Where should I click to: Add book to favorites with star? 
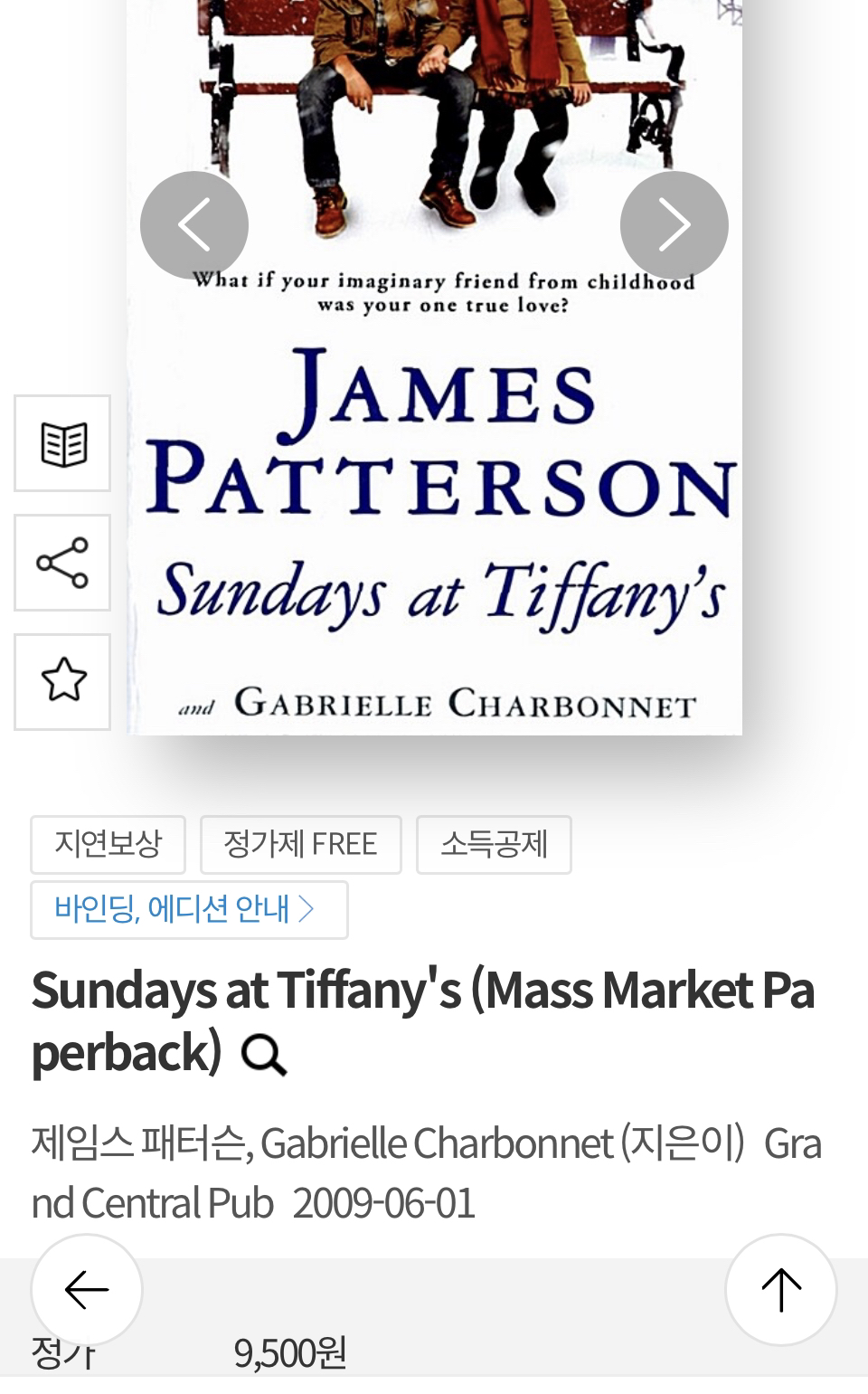click(62, 681)
